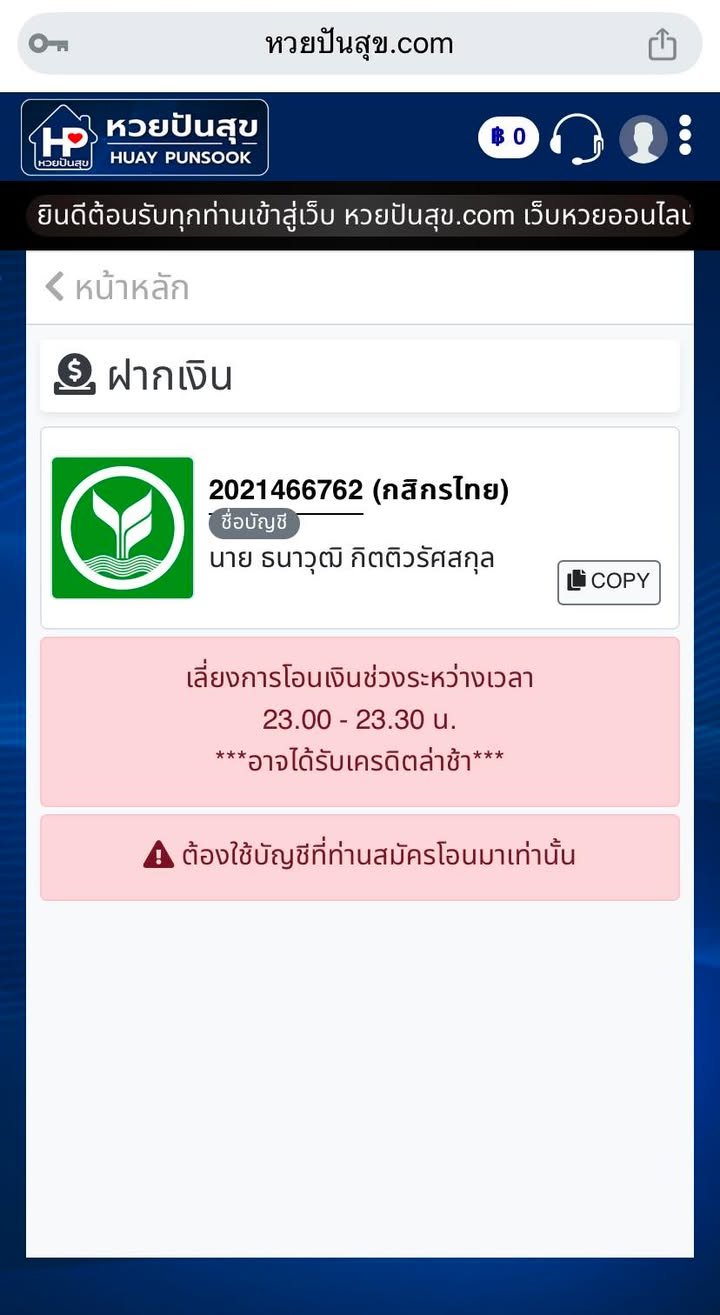Open the Huay Punsook home logo
The height and width of the screenshot is (1315, 720).
[x=145, y=137]
